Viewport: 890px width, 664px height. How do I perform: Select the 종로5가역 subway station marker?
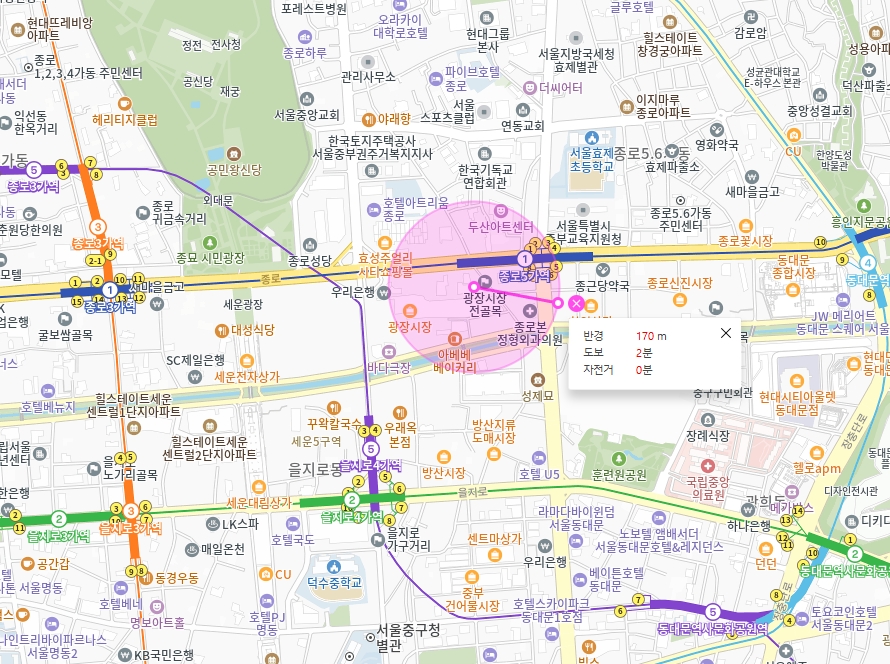(524, 259)
